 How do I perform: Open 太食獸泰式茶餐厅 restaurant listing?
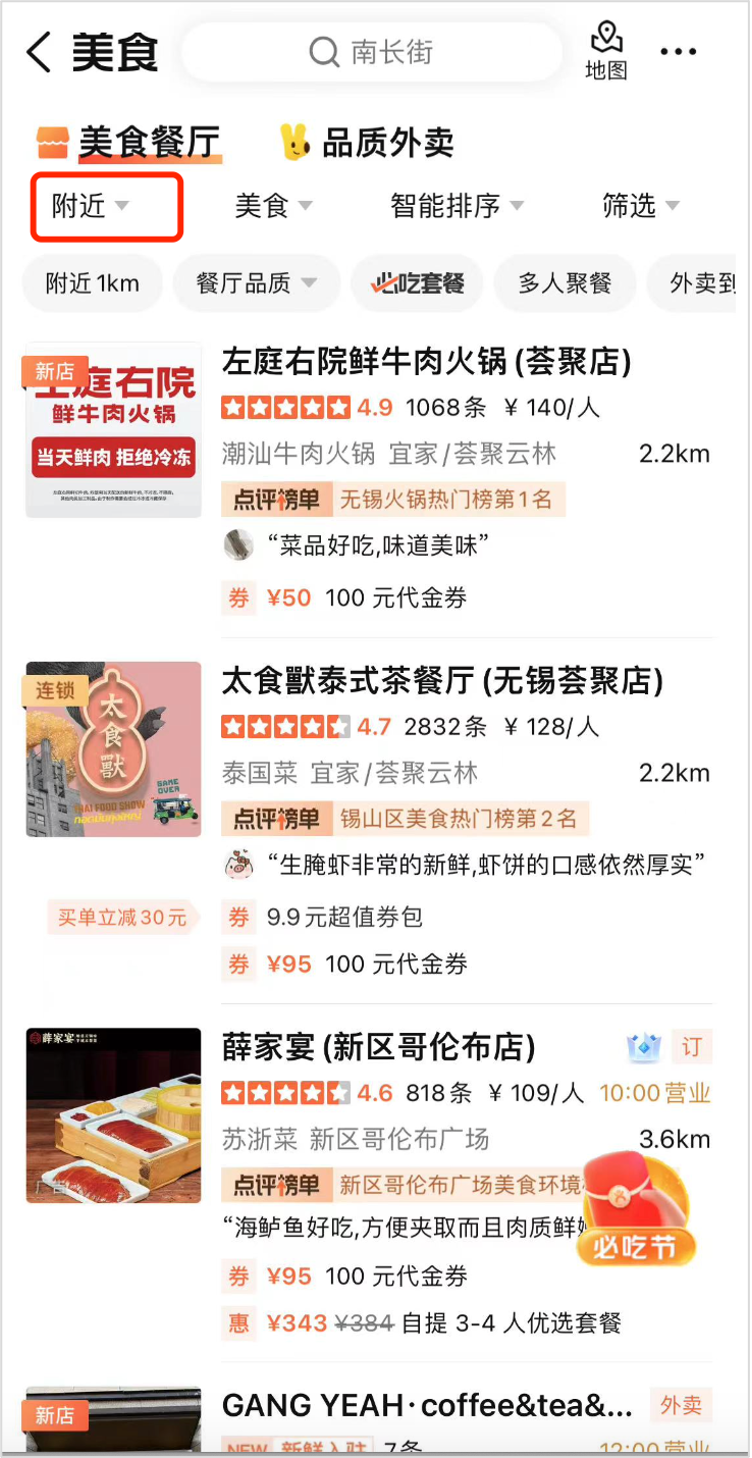point(442,682)
